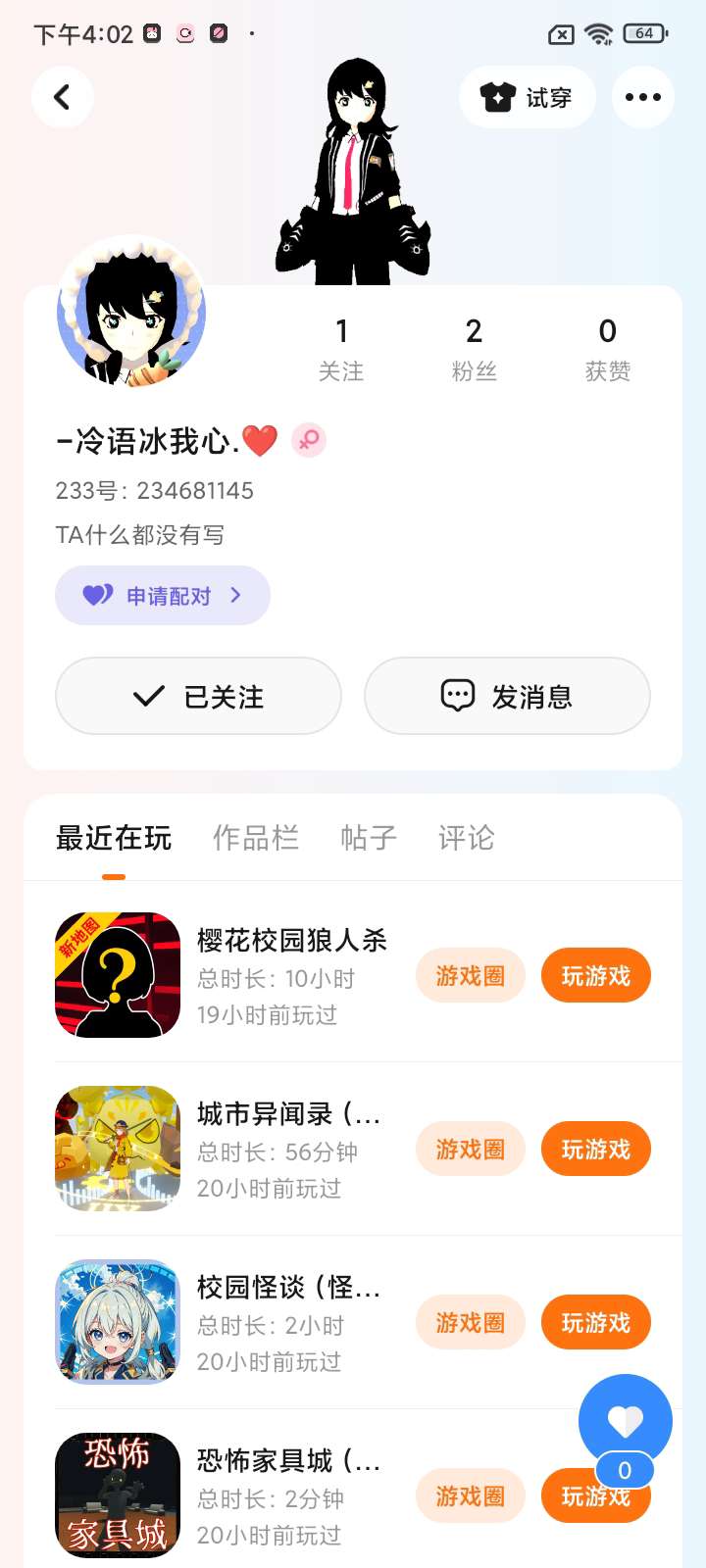The width and height of the screenshot is (706, 1568).
Task: Tap the floating blue heart like button
Action: point(625,1421)
